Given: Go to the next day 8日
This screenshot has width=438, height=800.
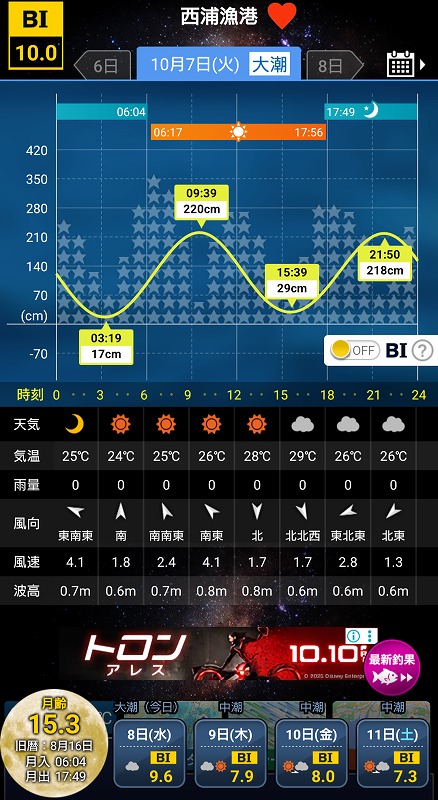Looking at the screenshot, I should coord(335,65).
